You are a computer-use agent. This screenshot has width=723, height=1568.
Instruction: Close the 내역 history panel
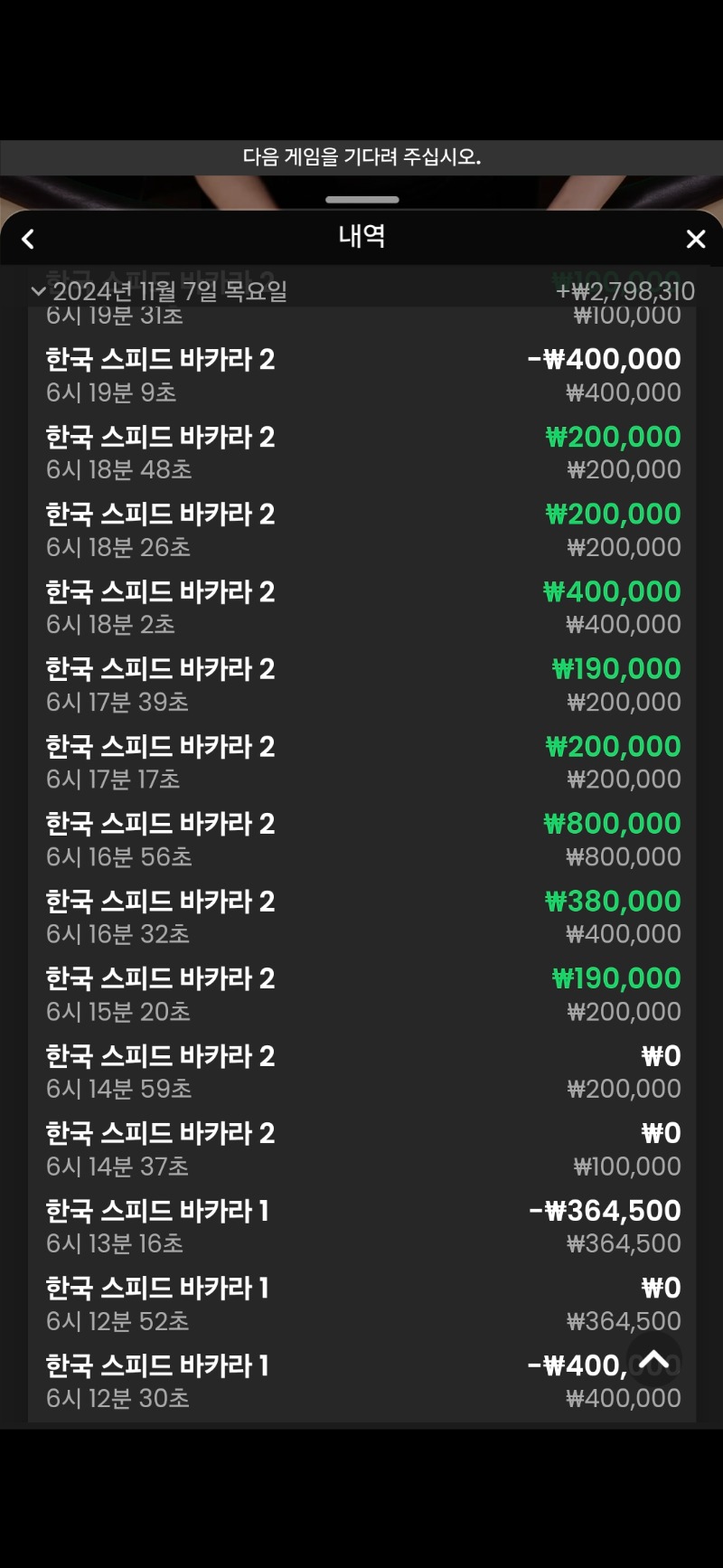coord(695,240)
